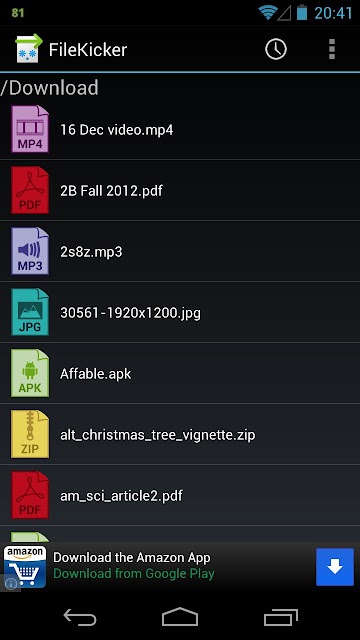Open 16 Dec video.mp4
This screenshot has height=640, width=360.
[180, 129]
